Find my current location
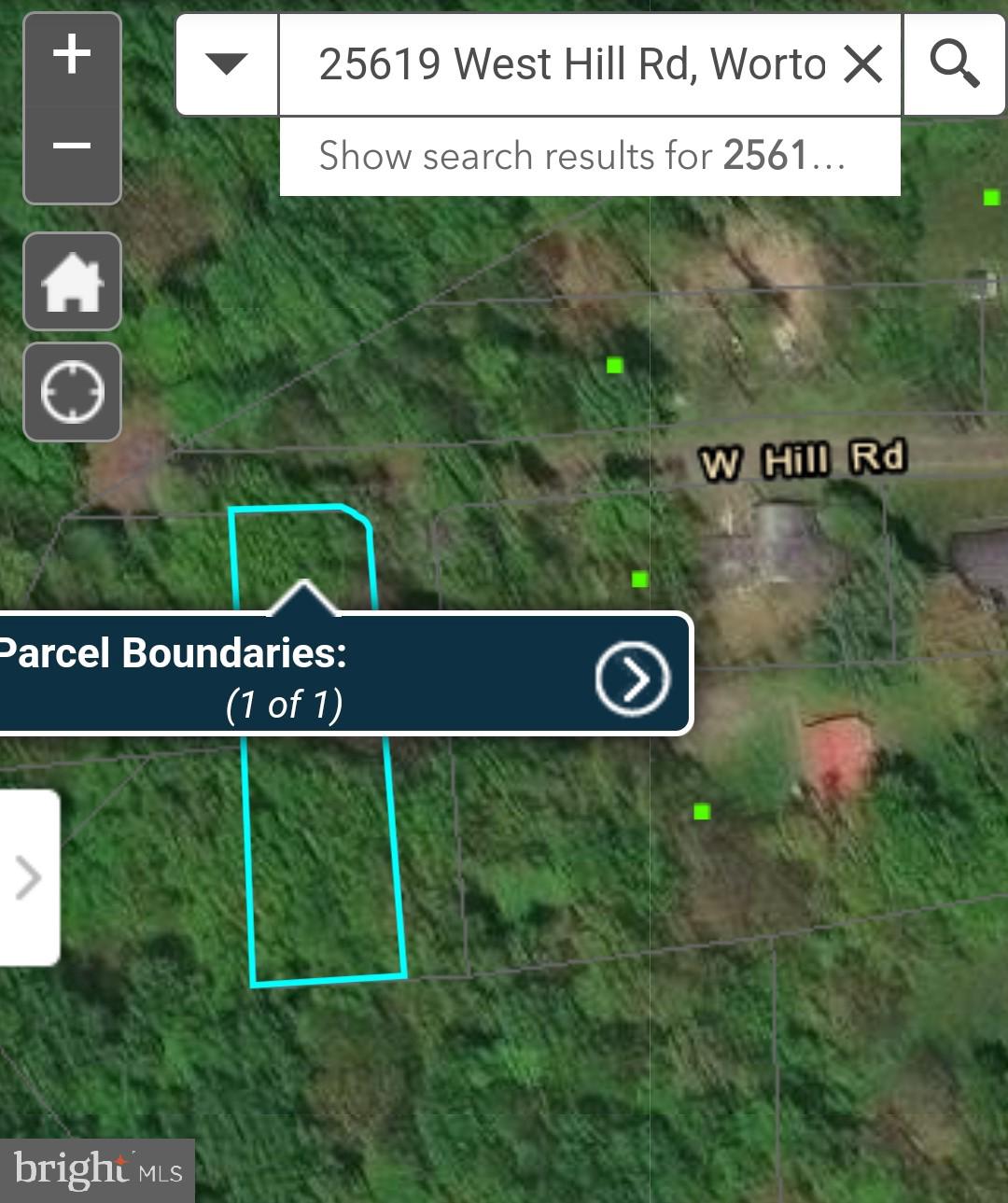Screen dimensions: 1008x1203 [72, 392]
